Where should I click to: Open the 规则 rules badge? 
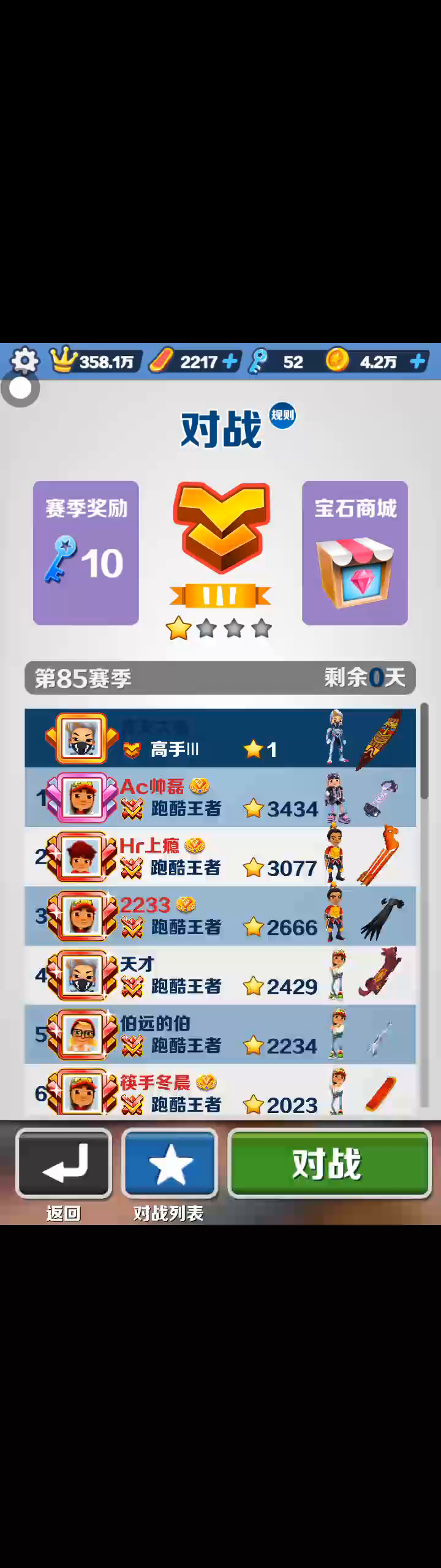coord(282,416)
